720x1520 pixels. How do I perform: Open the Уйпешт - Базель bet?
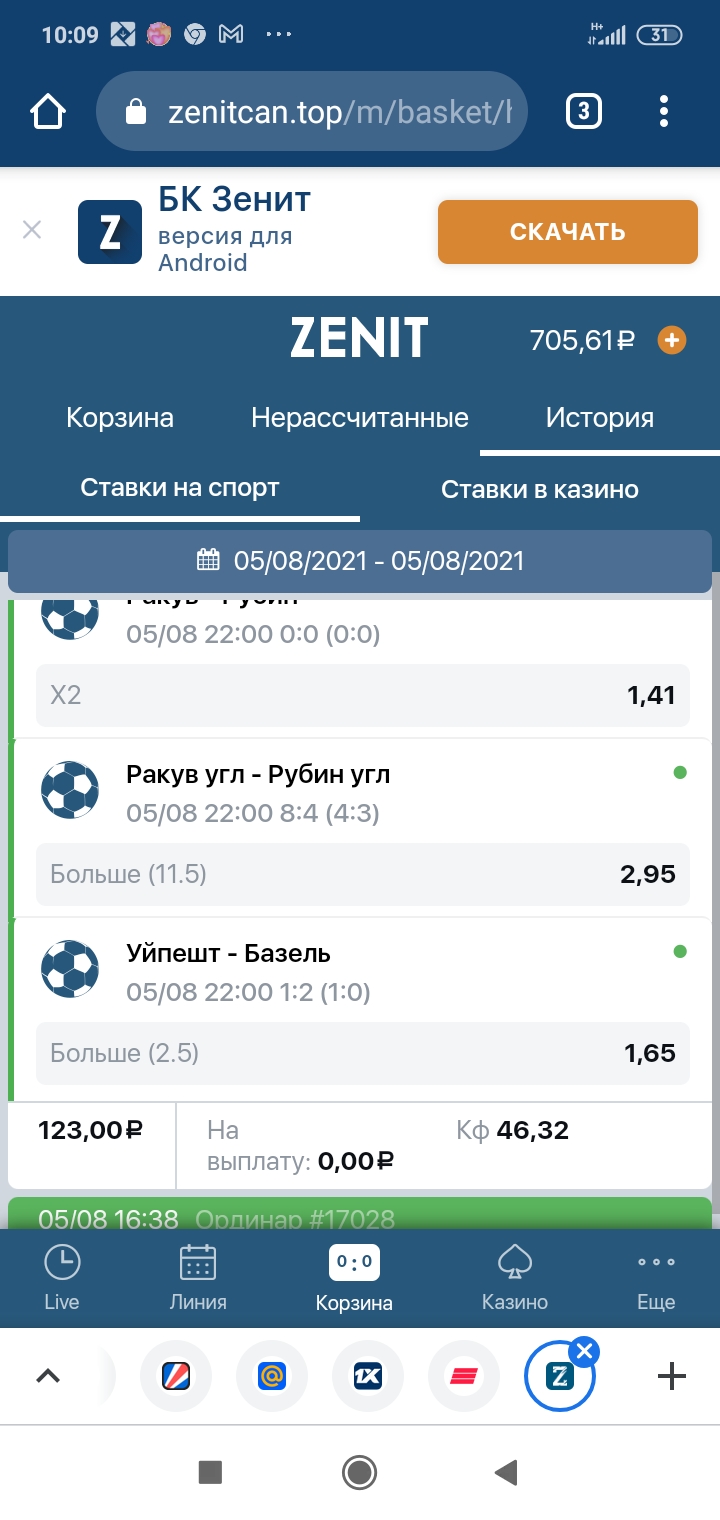click(228, 954)
